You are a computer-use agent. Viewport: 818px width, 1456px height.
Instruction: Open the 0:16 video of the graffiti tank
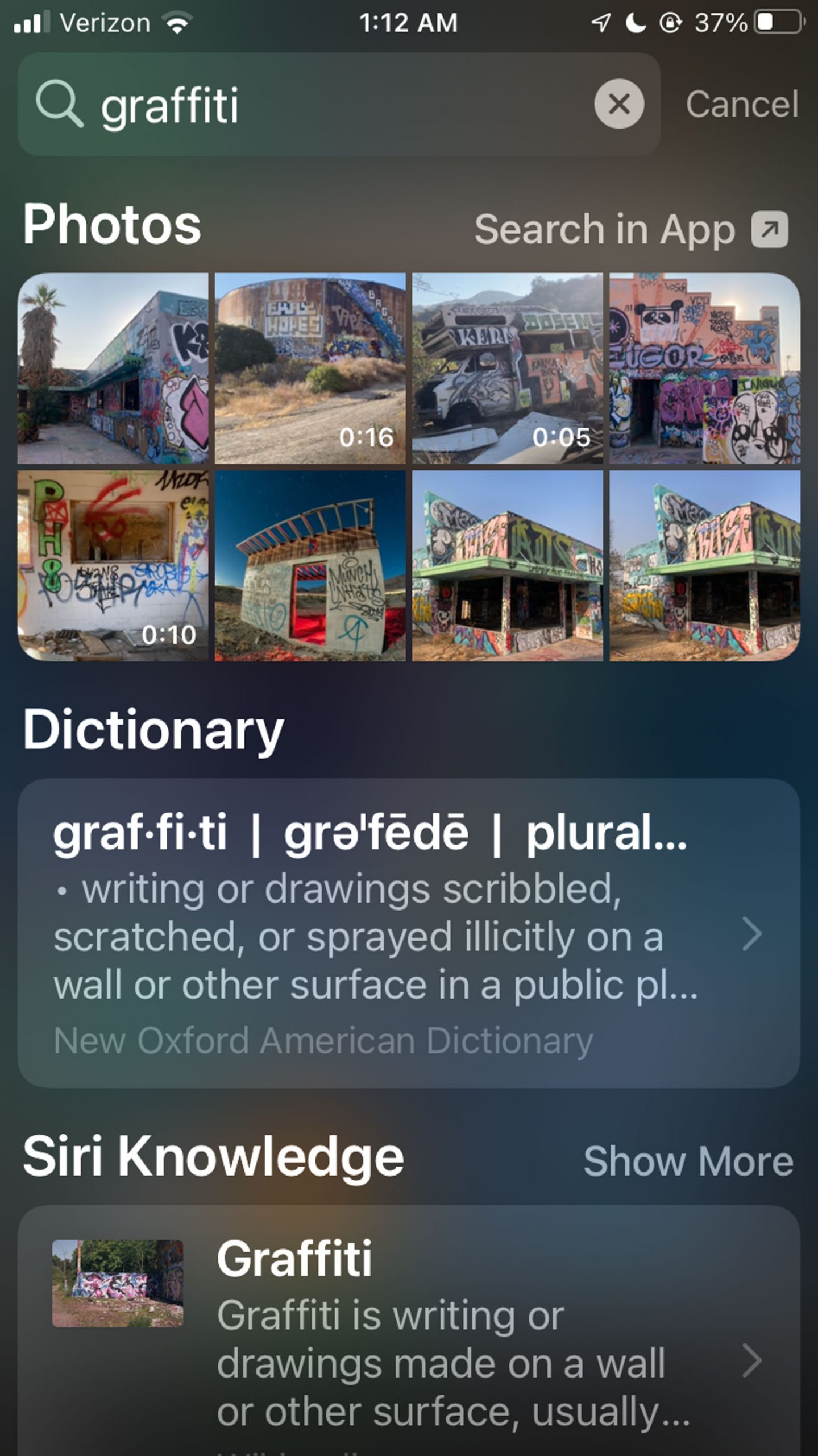click(310, 368)
